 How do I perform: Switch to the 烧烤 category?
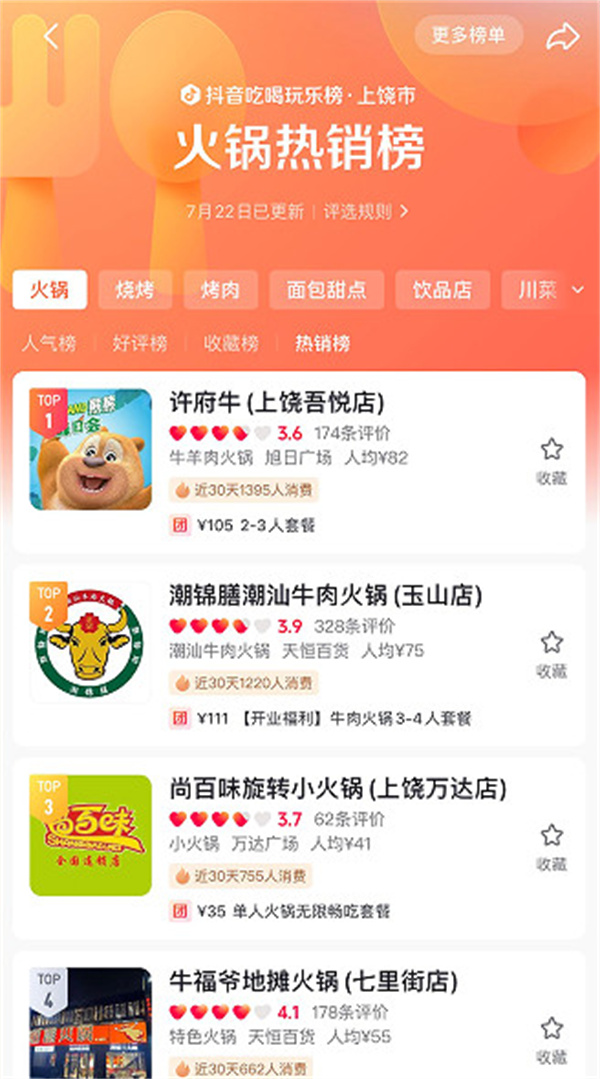click(135, 291)
